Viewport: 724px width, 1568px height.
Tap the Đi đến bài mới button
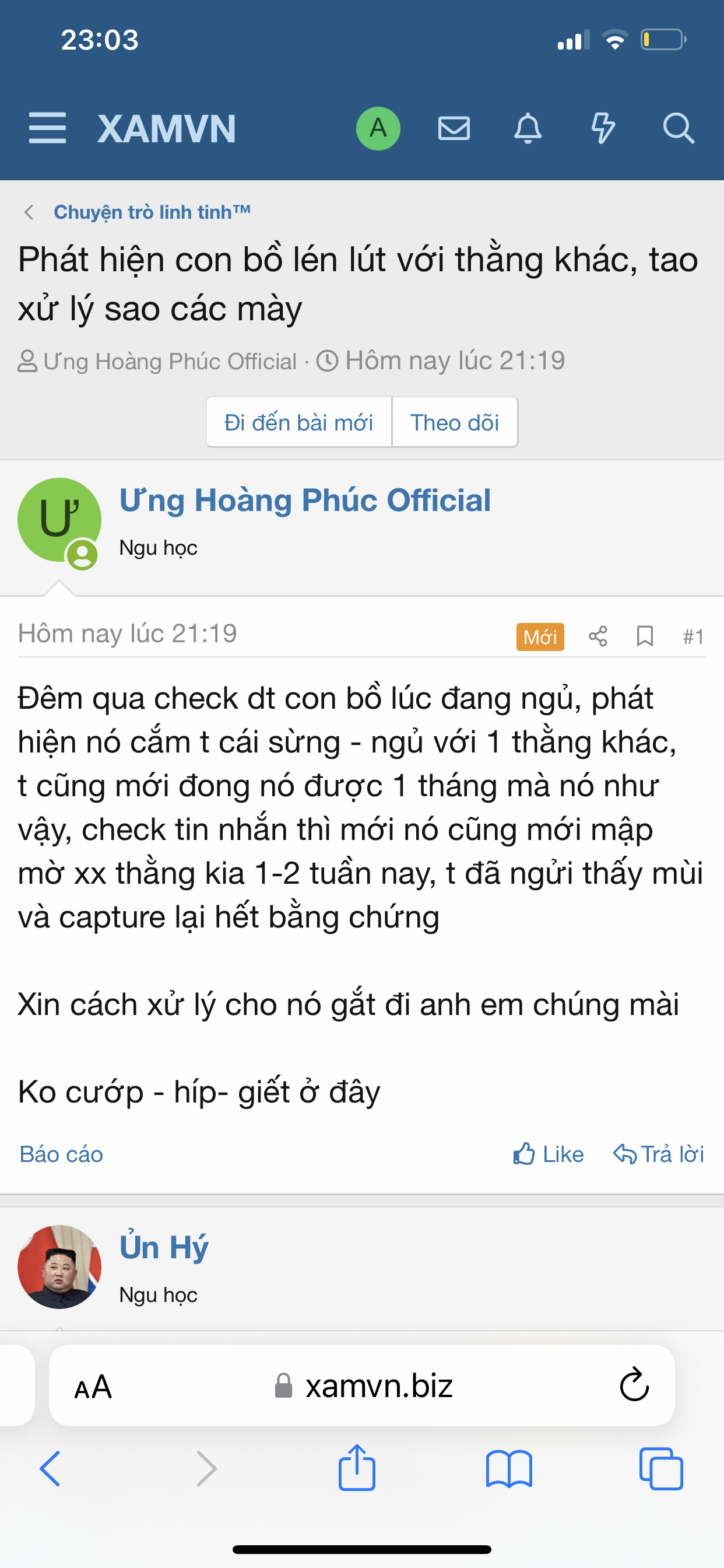click(298, 422)
